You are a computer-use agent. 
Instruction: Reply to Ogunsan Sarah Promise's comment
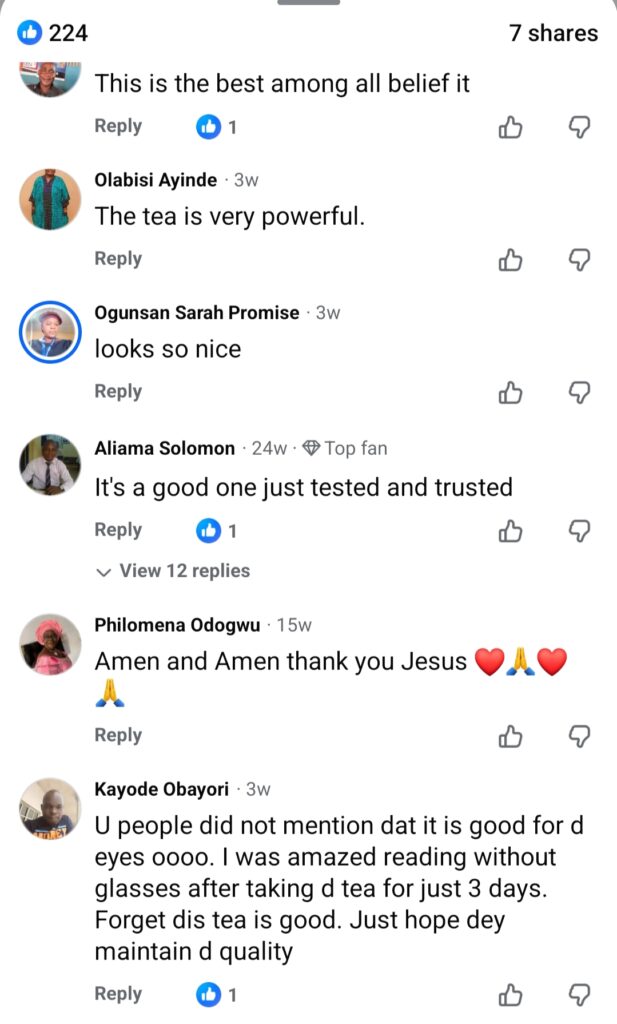coord(118,392)
